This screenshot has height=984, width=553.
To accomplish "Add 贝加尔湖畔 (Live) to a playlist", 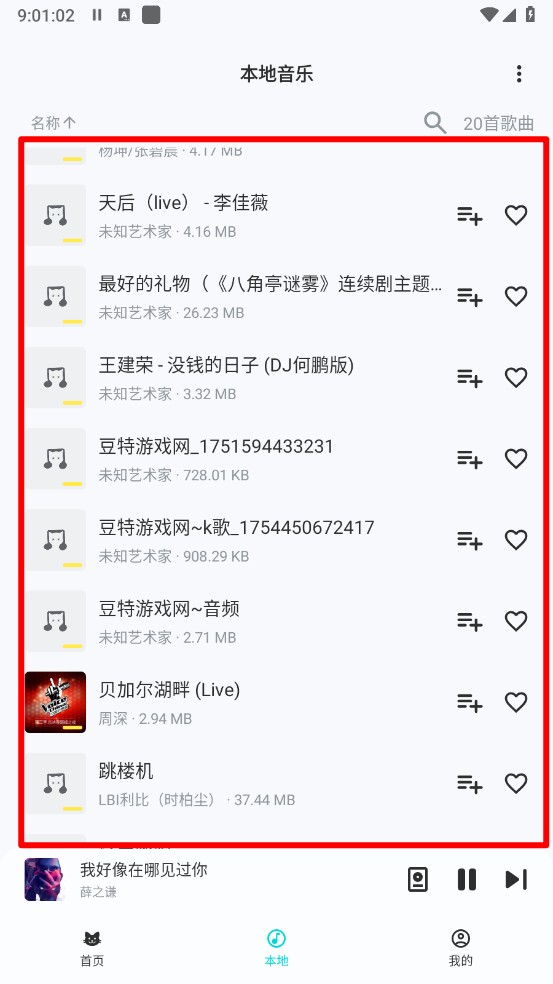I will click(470, 702).
